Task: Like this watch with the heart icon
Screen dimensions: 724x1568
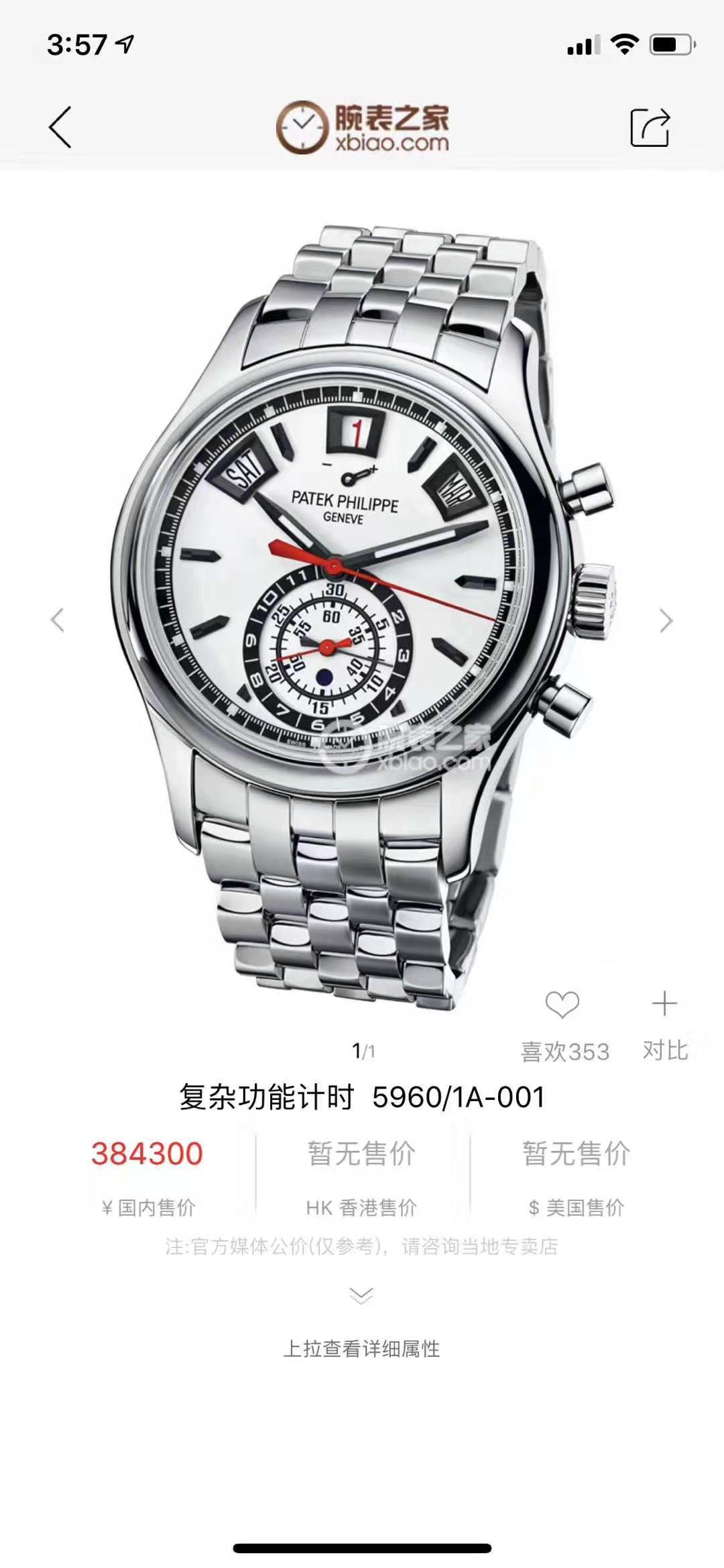Action: click(562, 1005)
